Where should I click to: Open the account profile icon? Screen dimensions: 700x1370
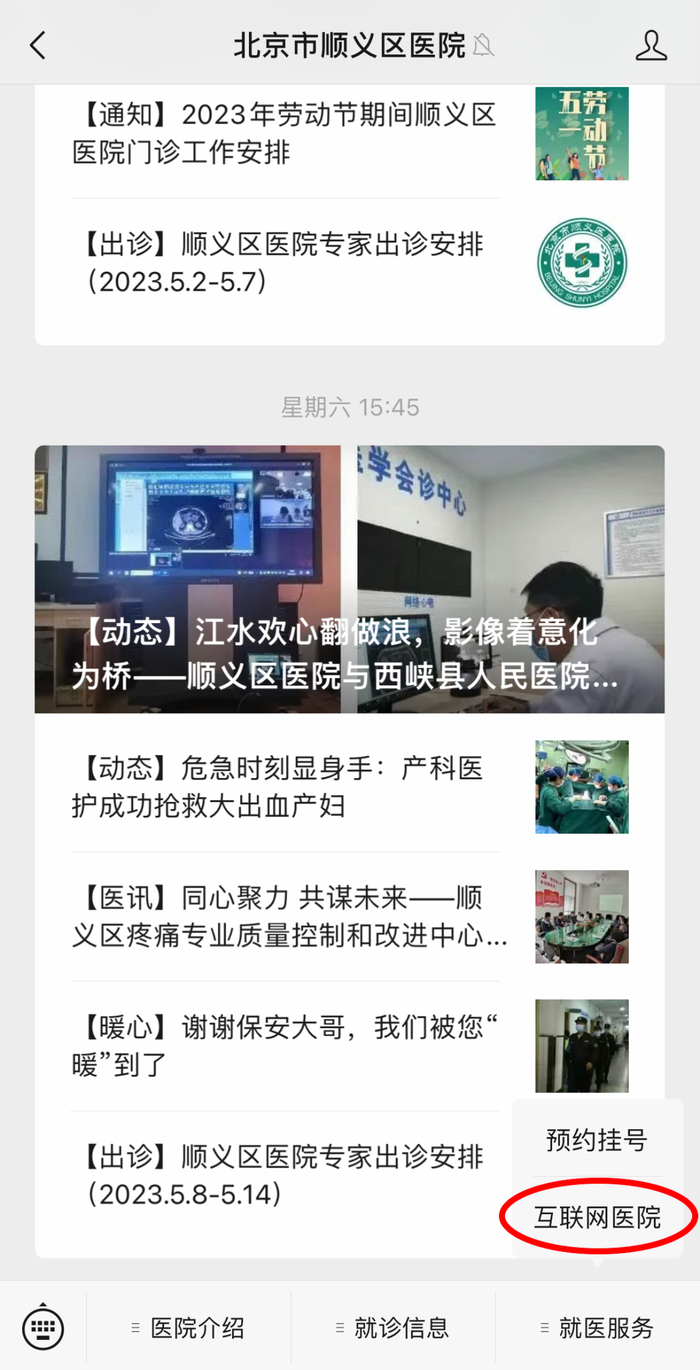651,45
